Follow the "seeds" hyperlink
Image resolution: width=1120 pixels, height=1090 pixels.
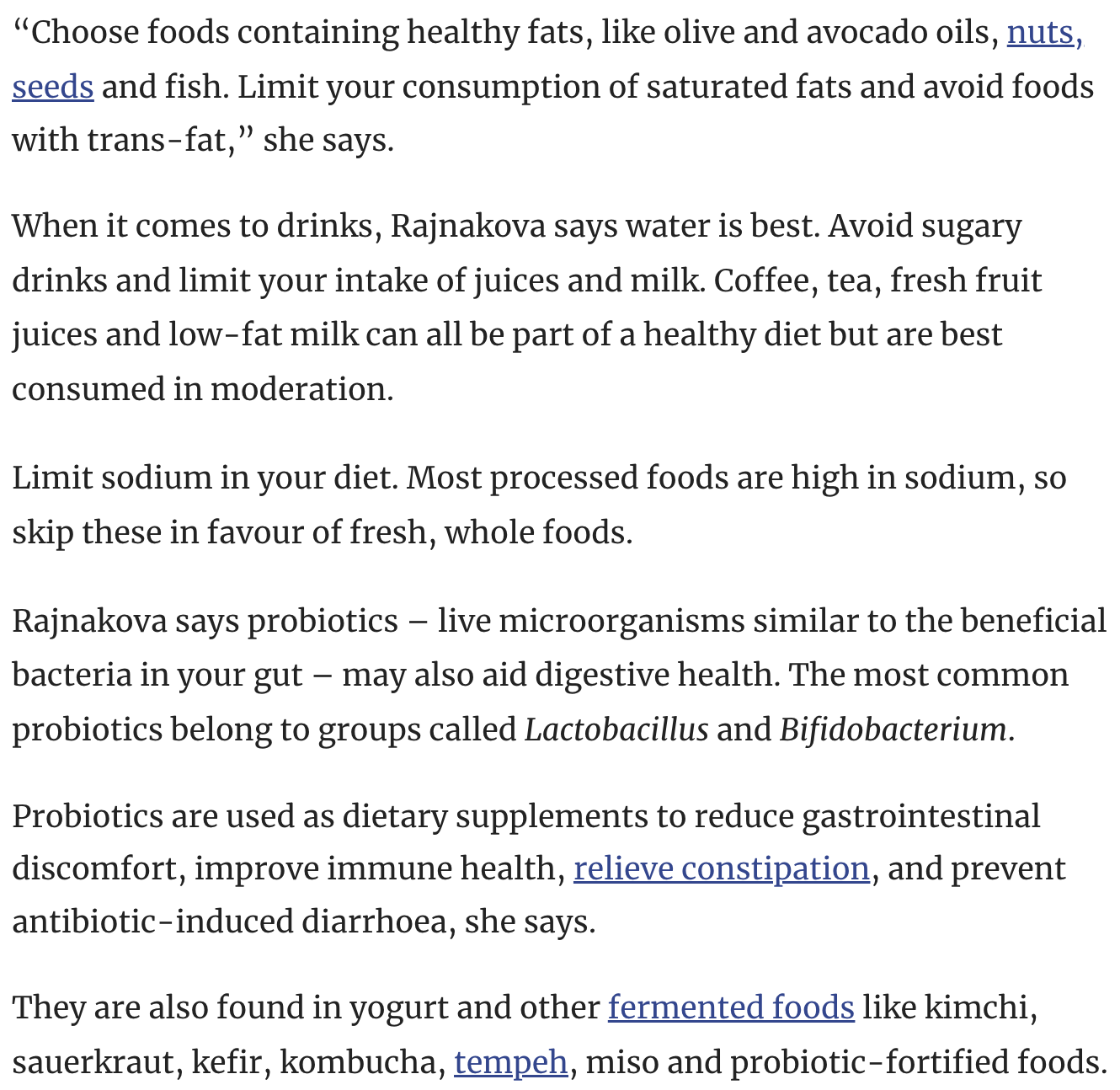click(52, 87)
